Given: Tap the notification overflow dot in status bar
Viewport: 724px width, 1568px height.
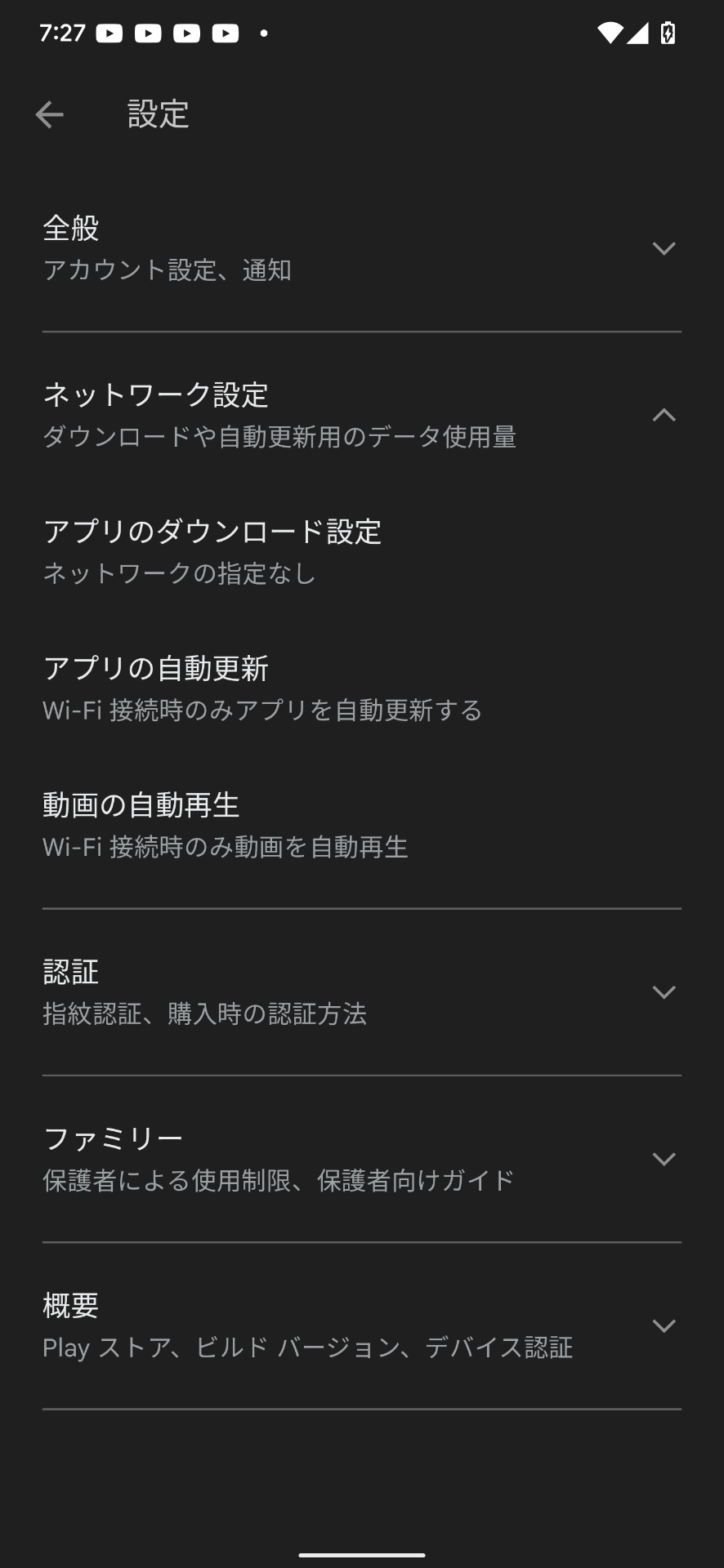Looking at the screenshot, I should (x=262, y=33).
